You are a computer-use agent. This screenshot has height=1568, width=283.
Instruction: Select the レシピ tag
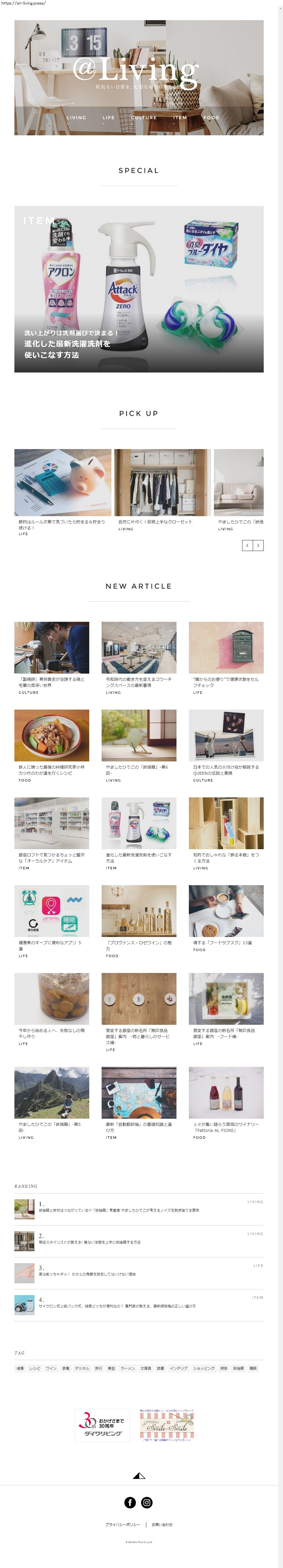pos(35,1368)
